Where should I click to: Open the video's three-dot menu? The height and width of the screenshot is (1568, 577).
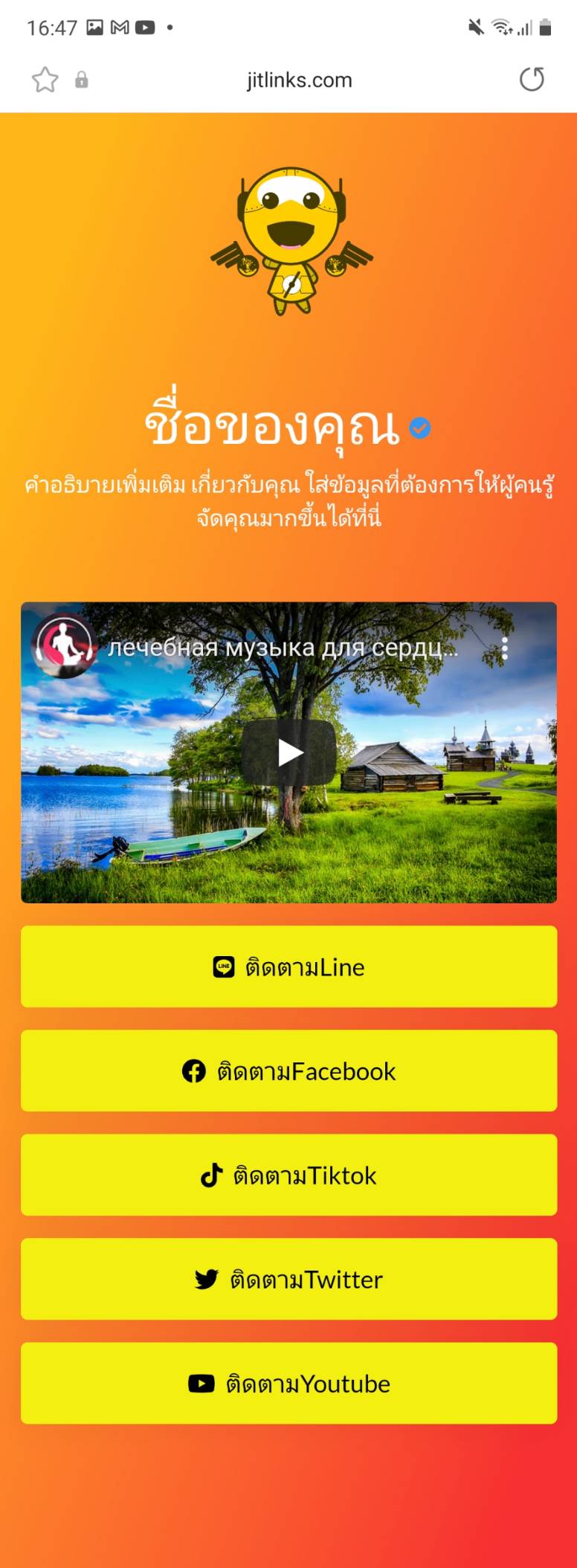[505, 648]
